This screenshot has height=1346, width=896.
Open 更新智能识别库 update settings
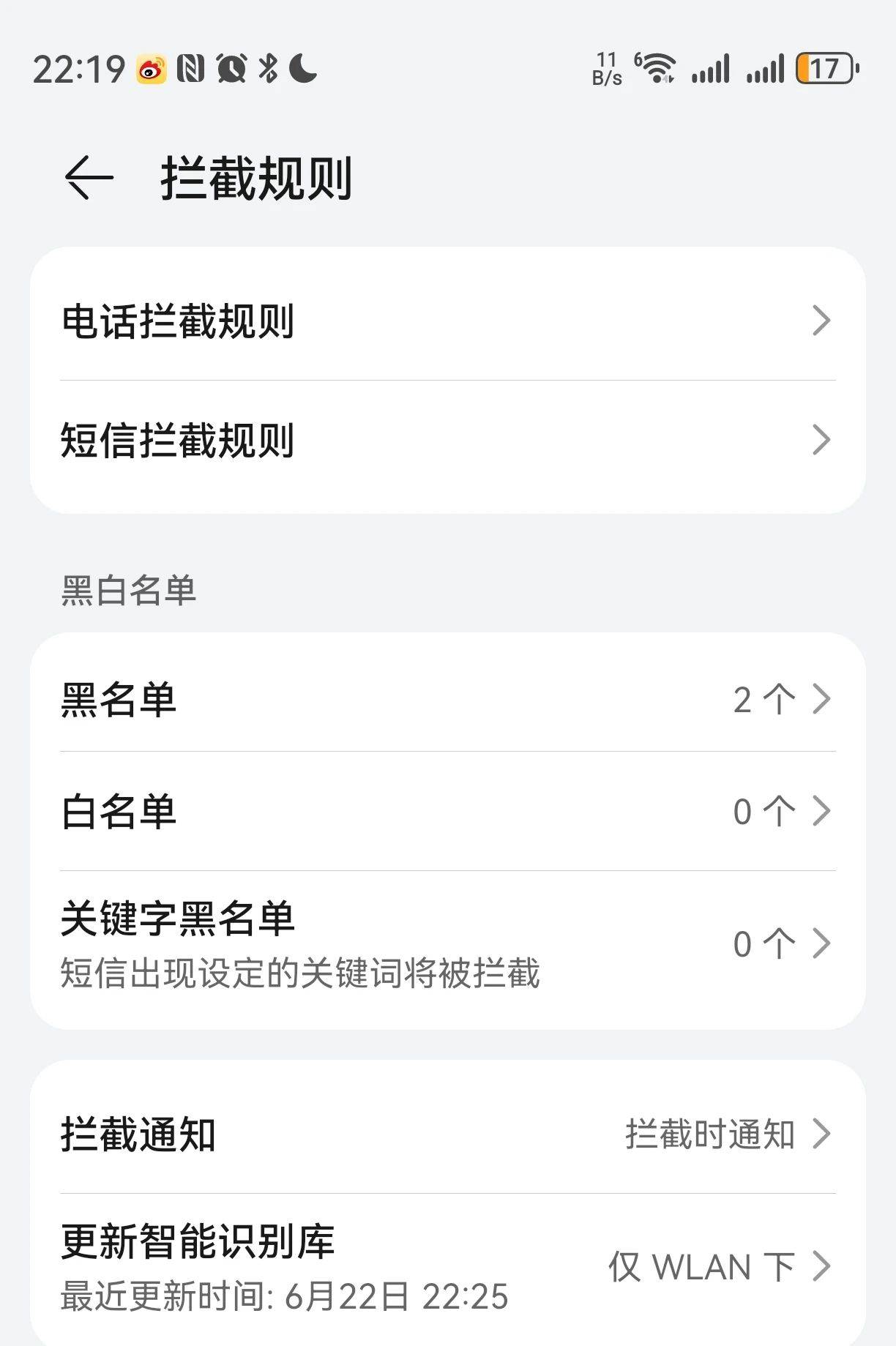[447, 1266]
